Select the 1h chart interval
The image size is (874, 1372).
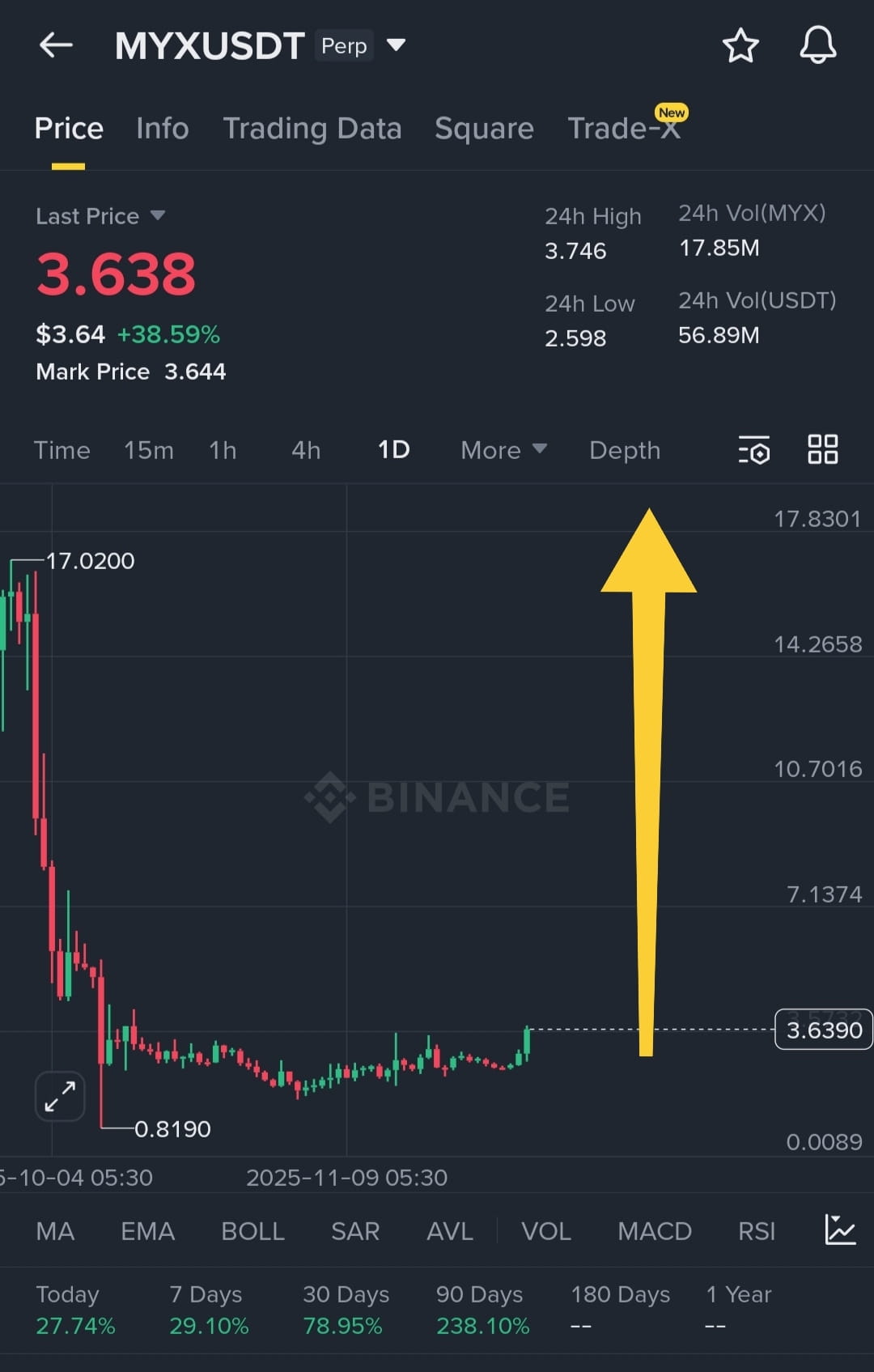click(x=223, y=450)
